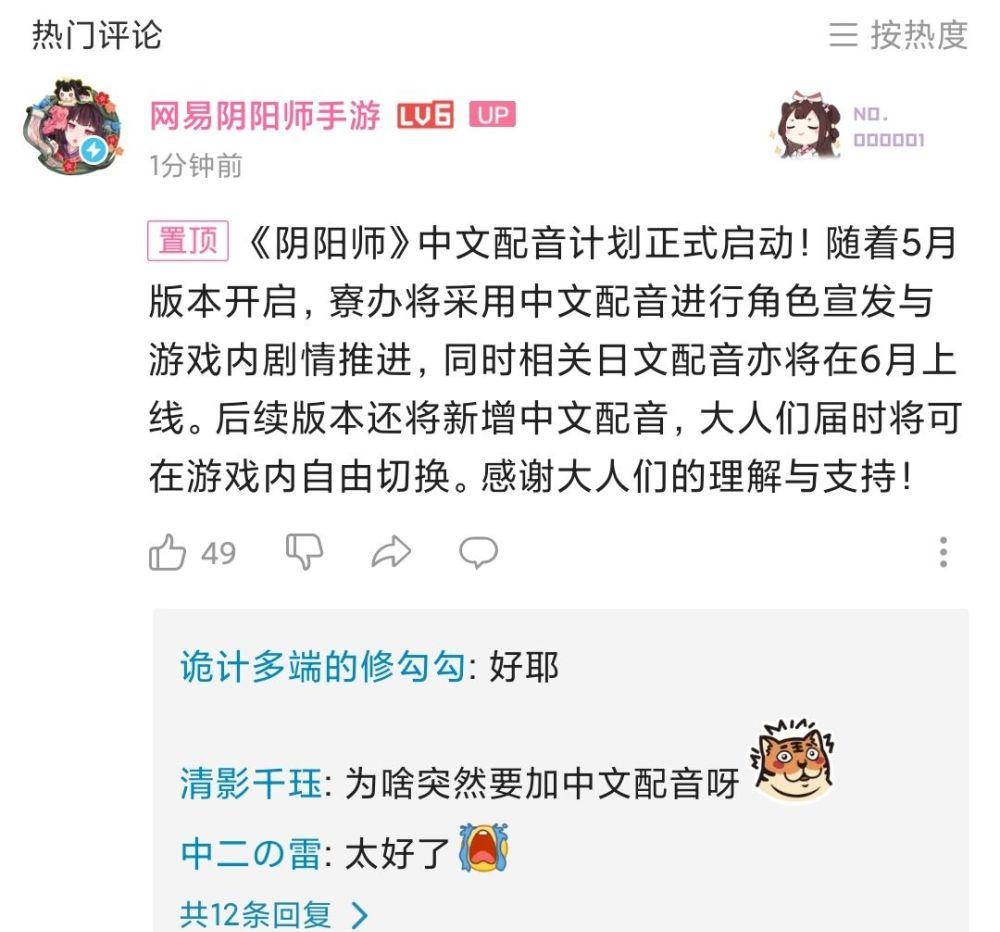The image size is (1000, 932).
Task: Reply to the pinned comment
Action: click(x=478, y=552)
